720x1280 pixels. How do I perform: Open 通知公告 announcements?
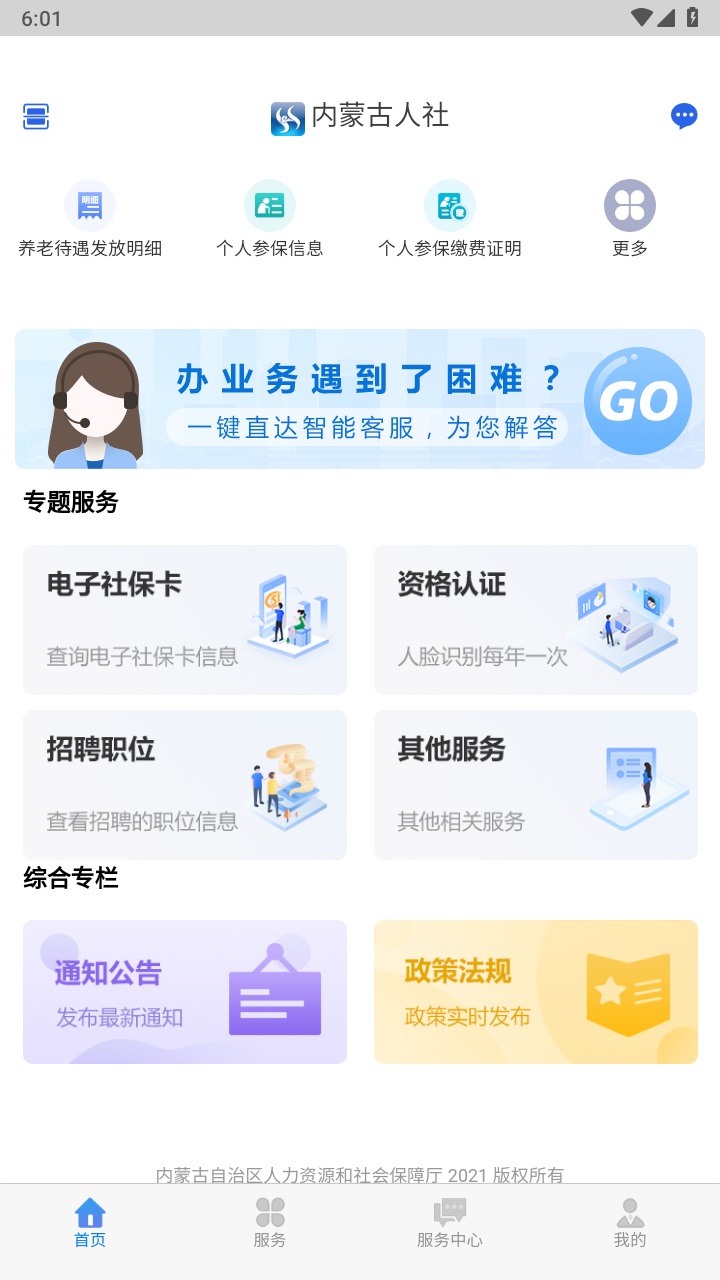185,992
